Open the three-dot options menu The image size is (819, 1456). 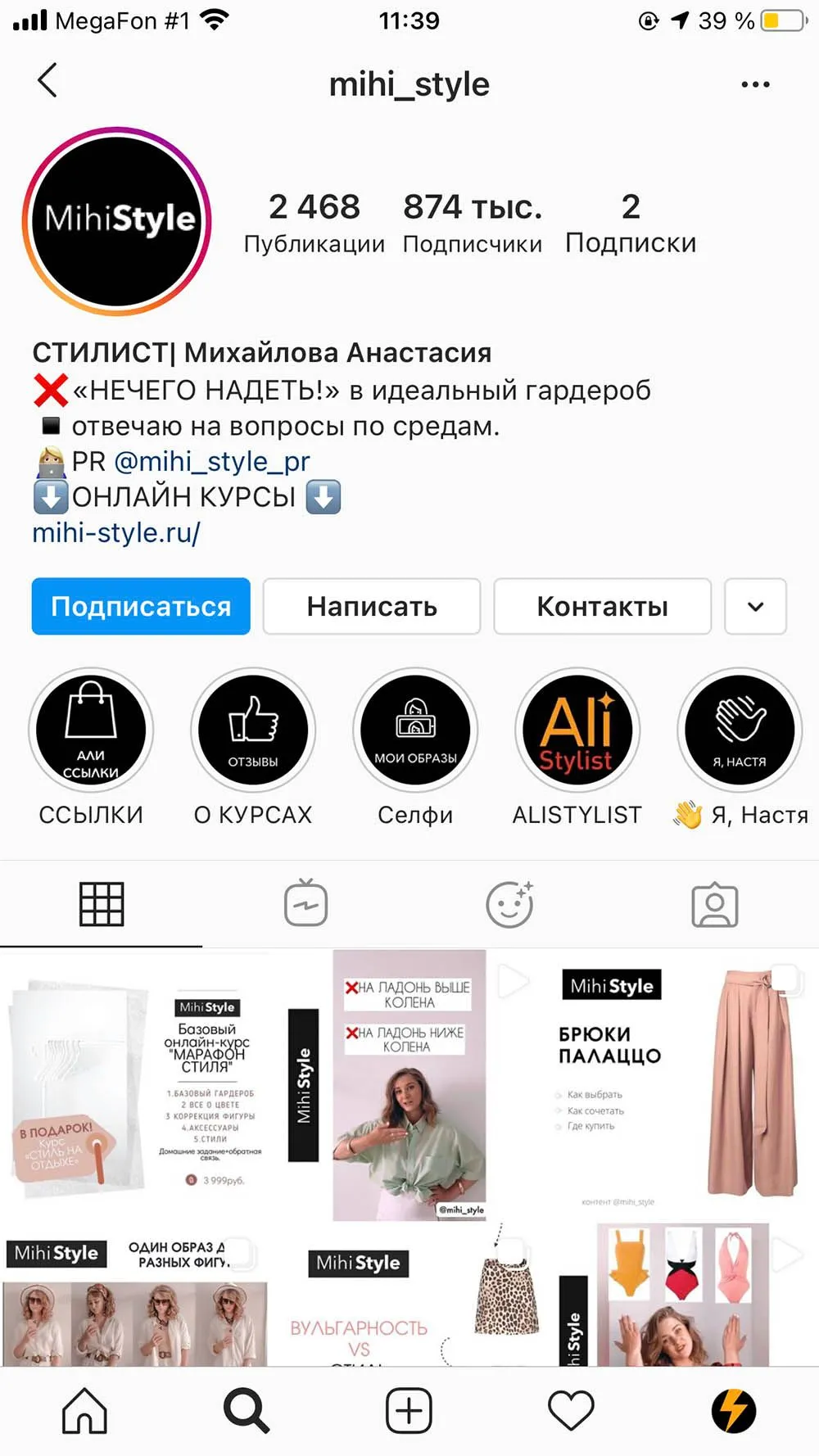pyautogui.click(x=754, y=84)
